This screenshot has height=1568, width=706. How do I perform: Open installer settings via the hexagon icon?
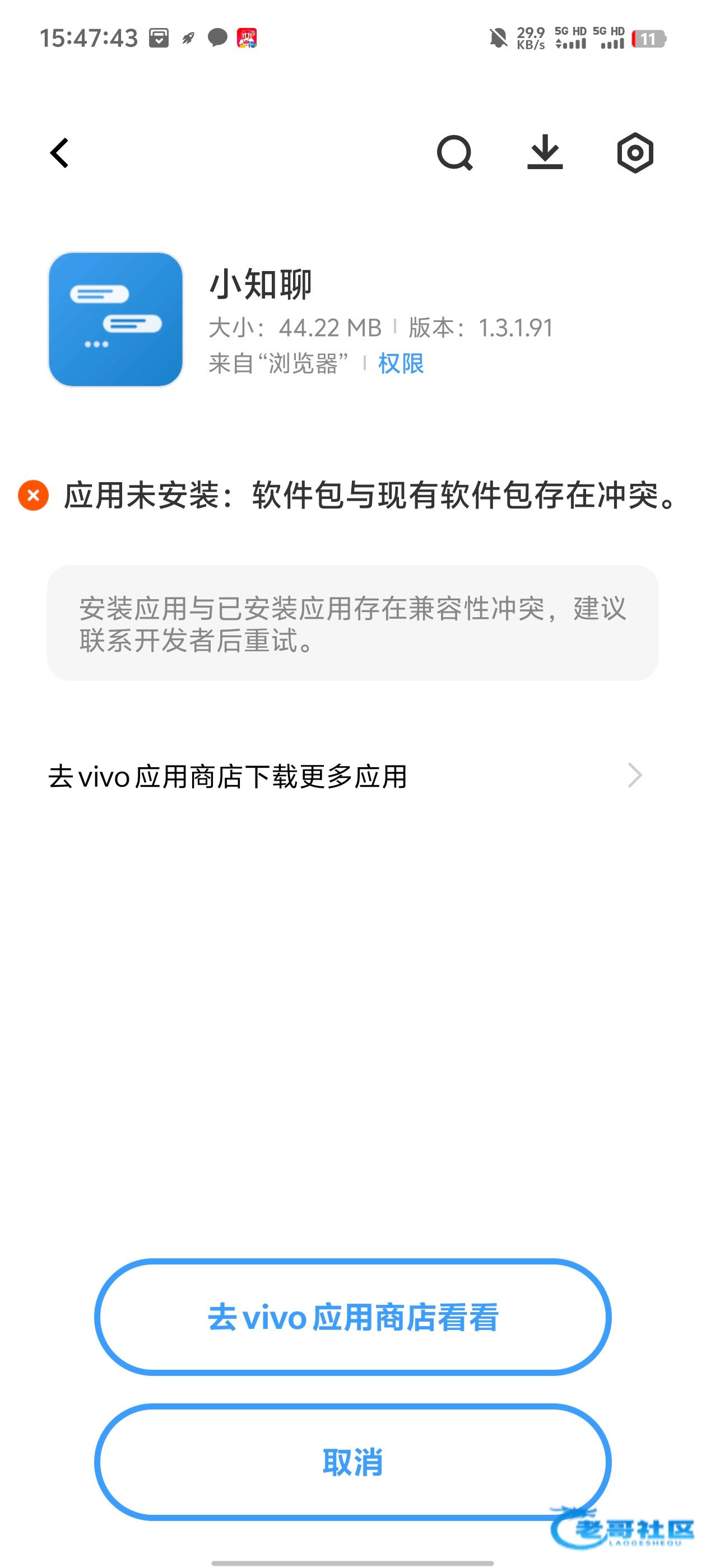(635, 153)
